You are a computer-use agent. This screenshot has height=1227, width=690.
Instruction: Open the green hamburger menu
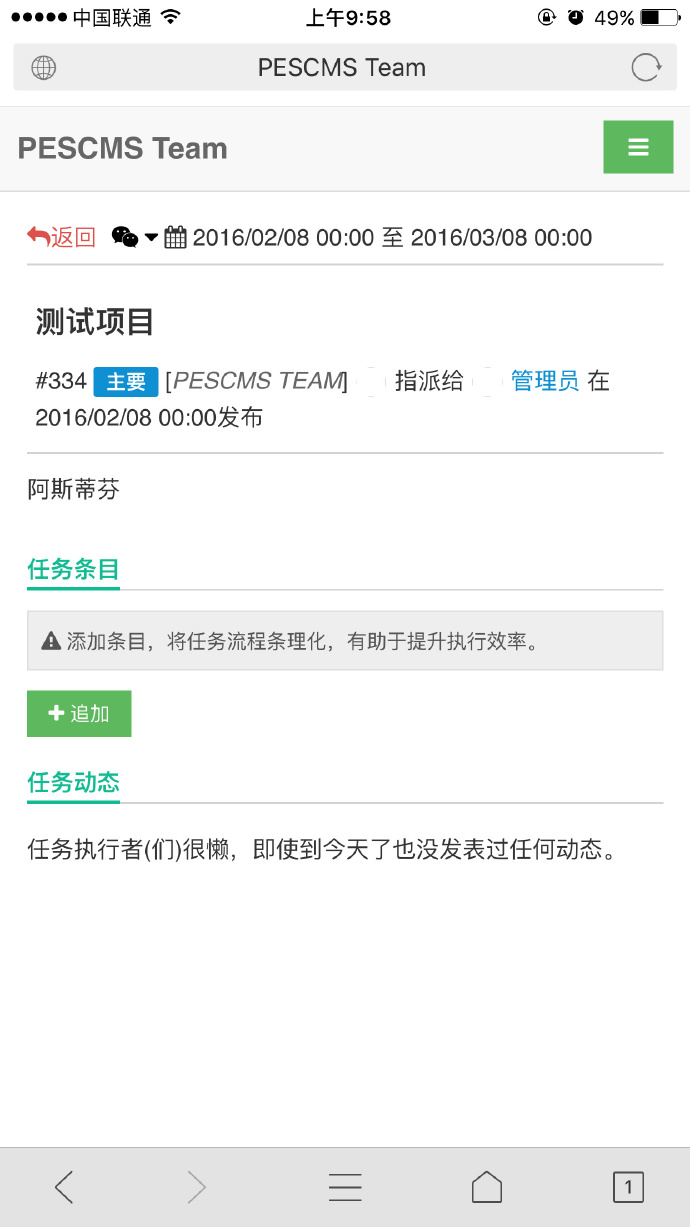click(x=638, y=147)
